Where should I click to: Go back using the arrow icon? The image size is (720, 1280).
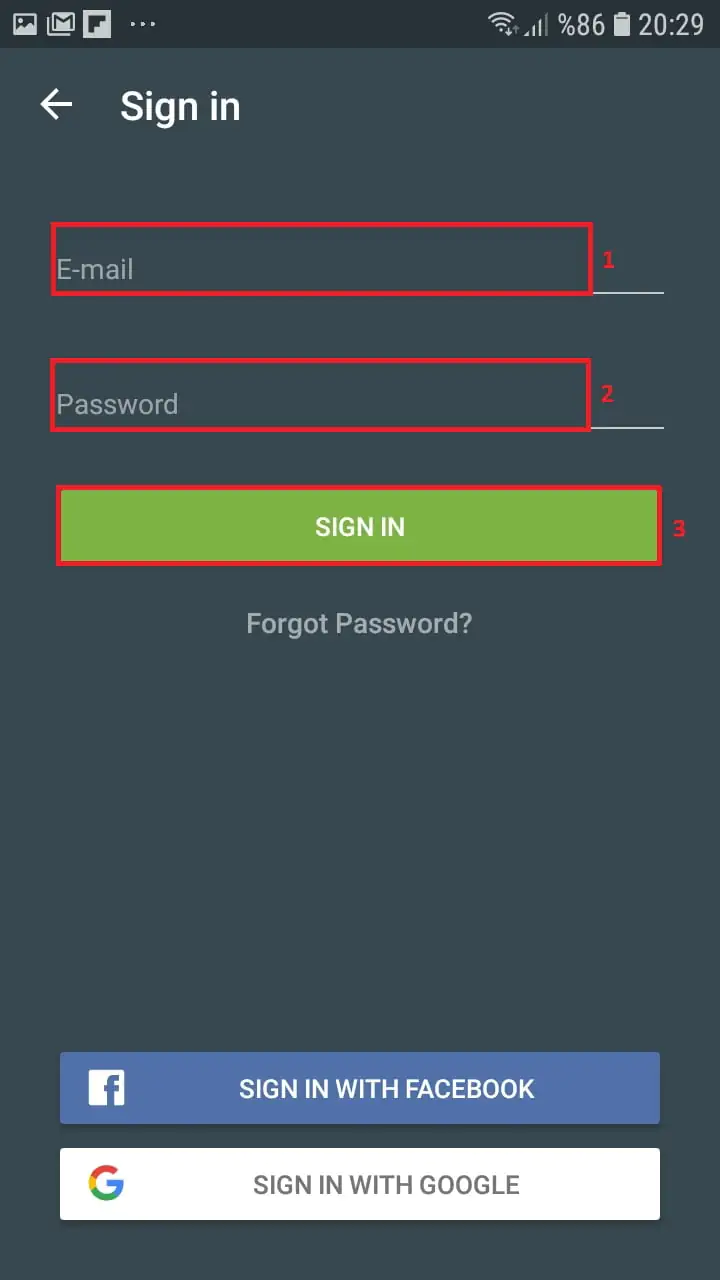pos(56,105)
